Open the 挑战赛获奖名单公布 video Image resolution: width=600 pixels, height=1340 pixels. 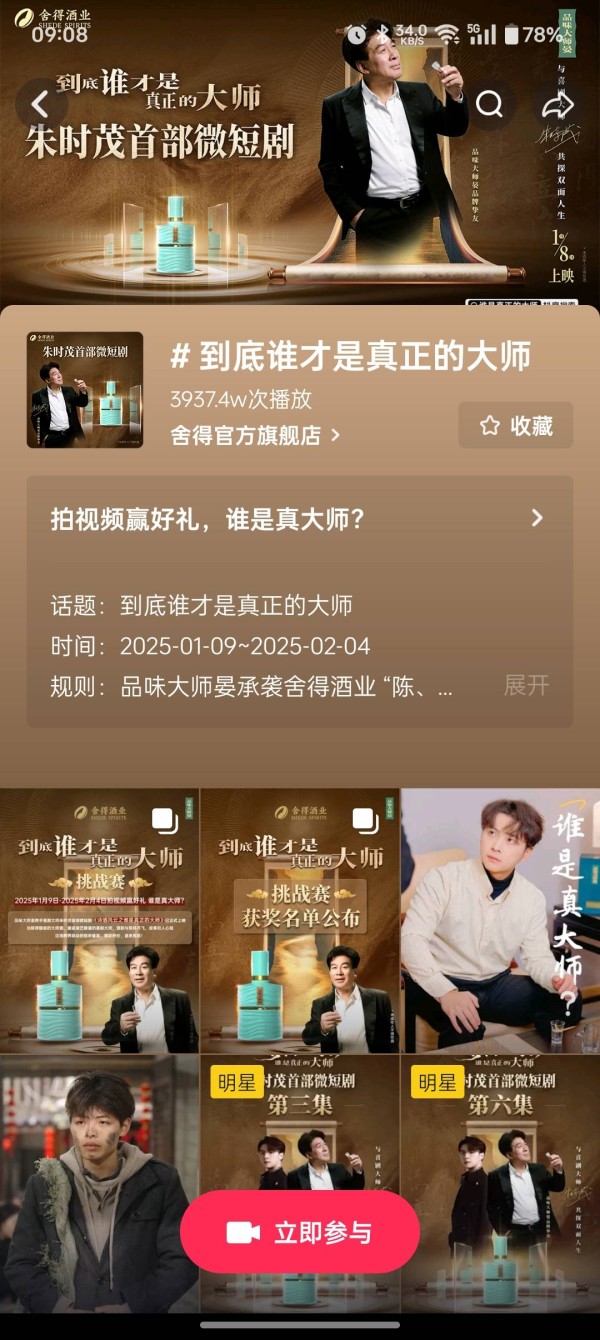[x=300, y=920]
